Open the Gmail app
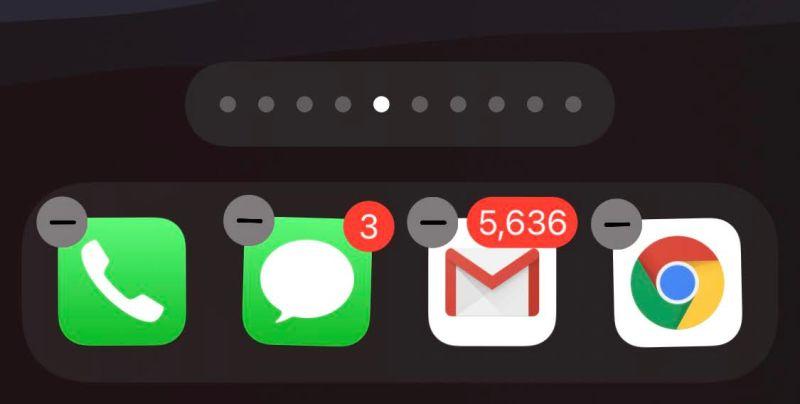The height and width of the screenshot is (404, 800). (492, 287)
